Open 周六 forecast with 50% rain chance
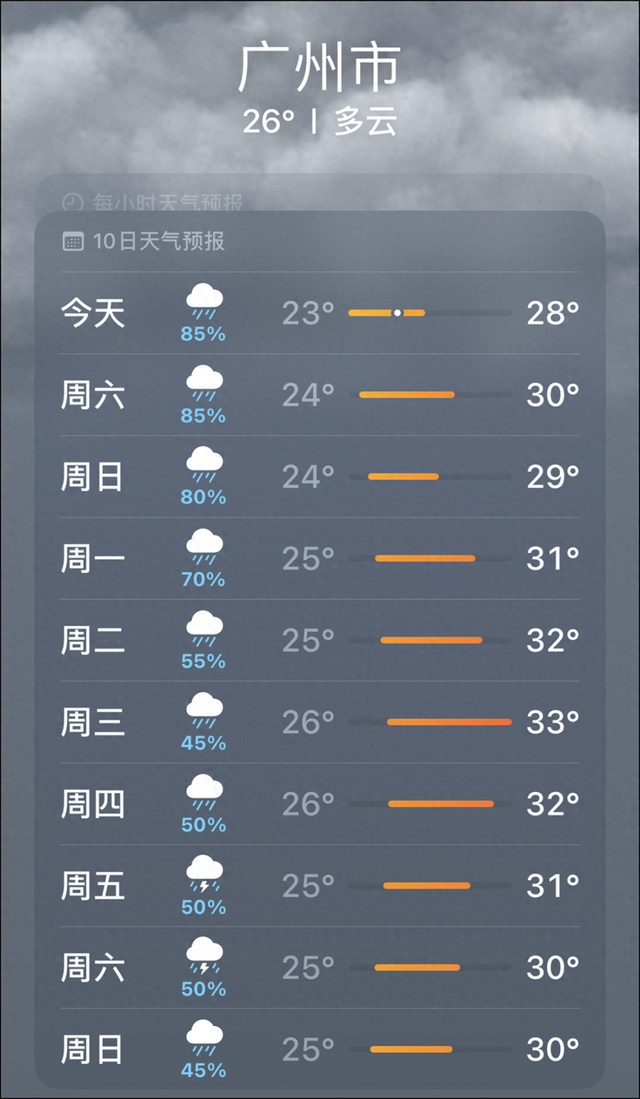Viewport: 640px width, 1099px height. 320,968
